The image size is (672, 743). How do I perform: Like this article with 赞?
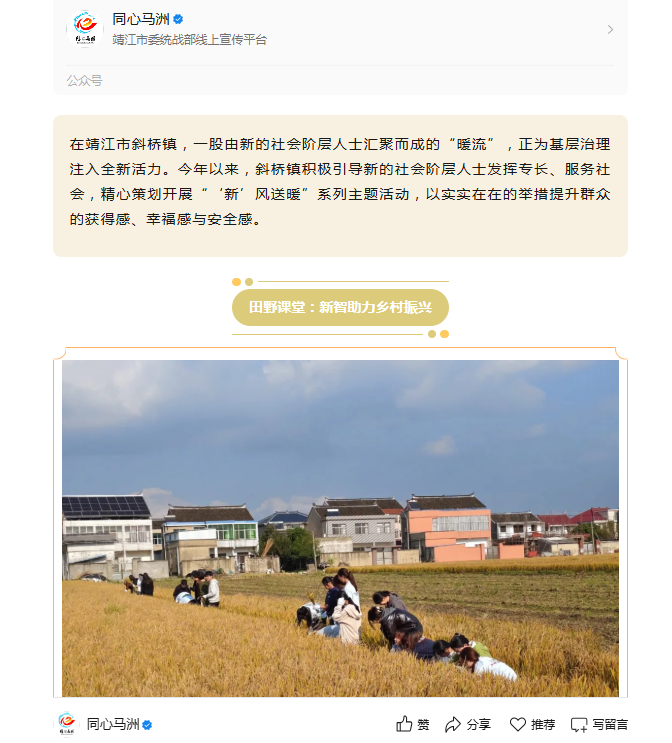(x=413, y=724)
